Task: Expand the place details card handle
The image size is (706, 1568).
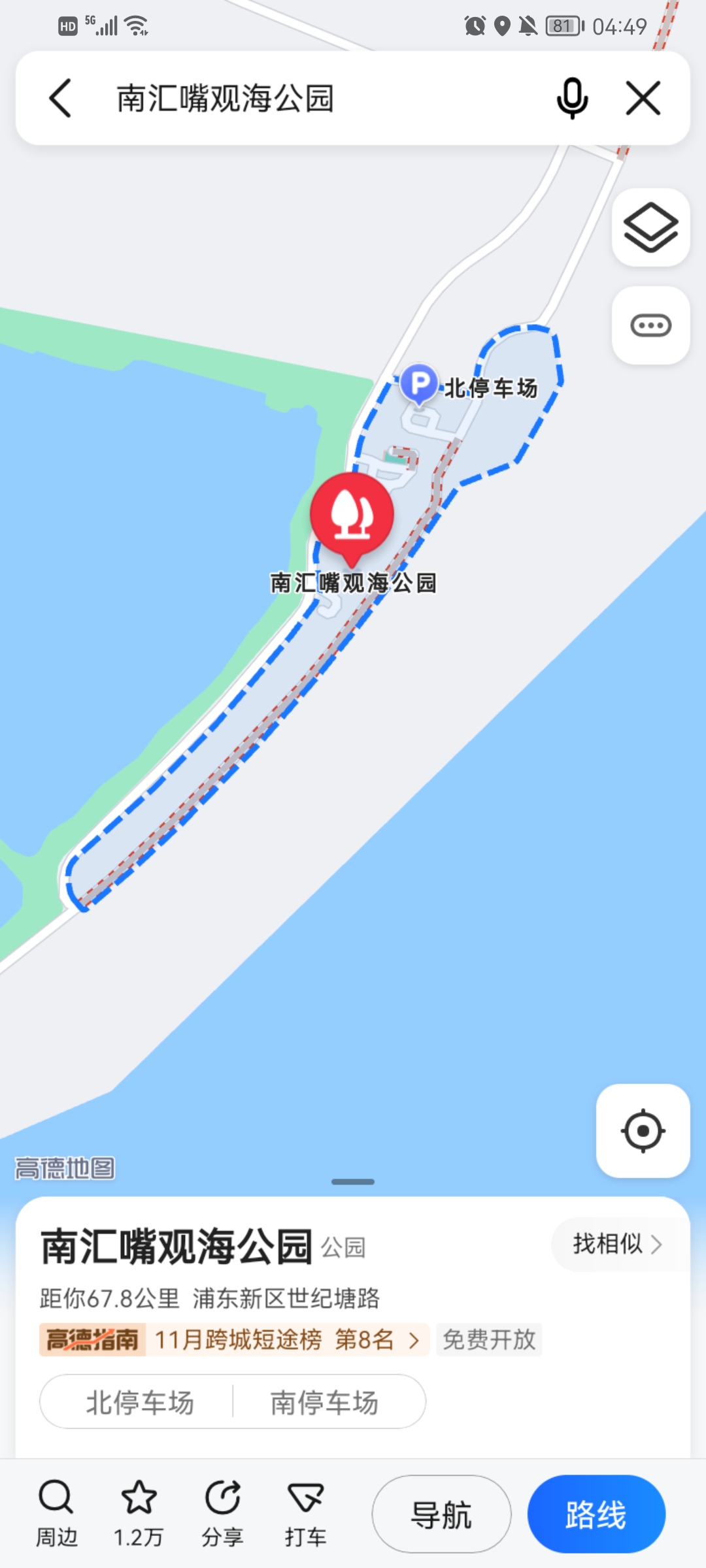Action: (x=353, y=1182)
